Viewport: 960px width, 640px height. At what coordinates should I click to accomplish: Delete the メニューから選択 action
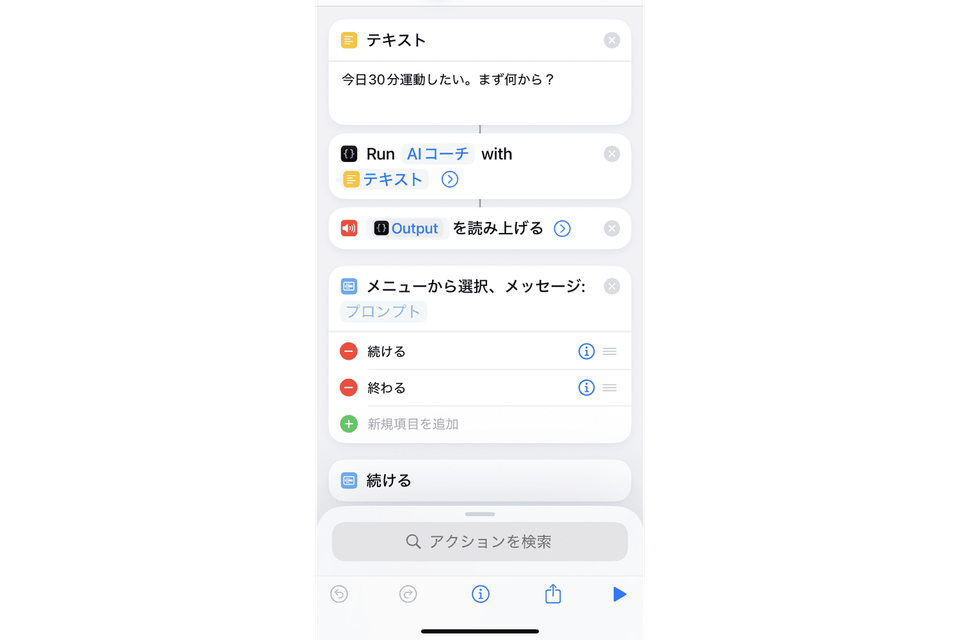[612, 286]
